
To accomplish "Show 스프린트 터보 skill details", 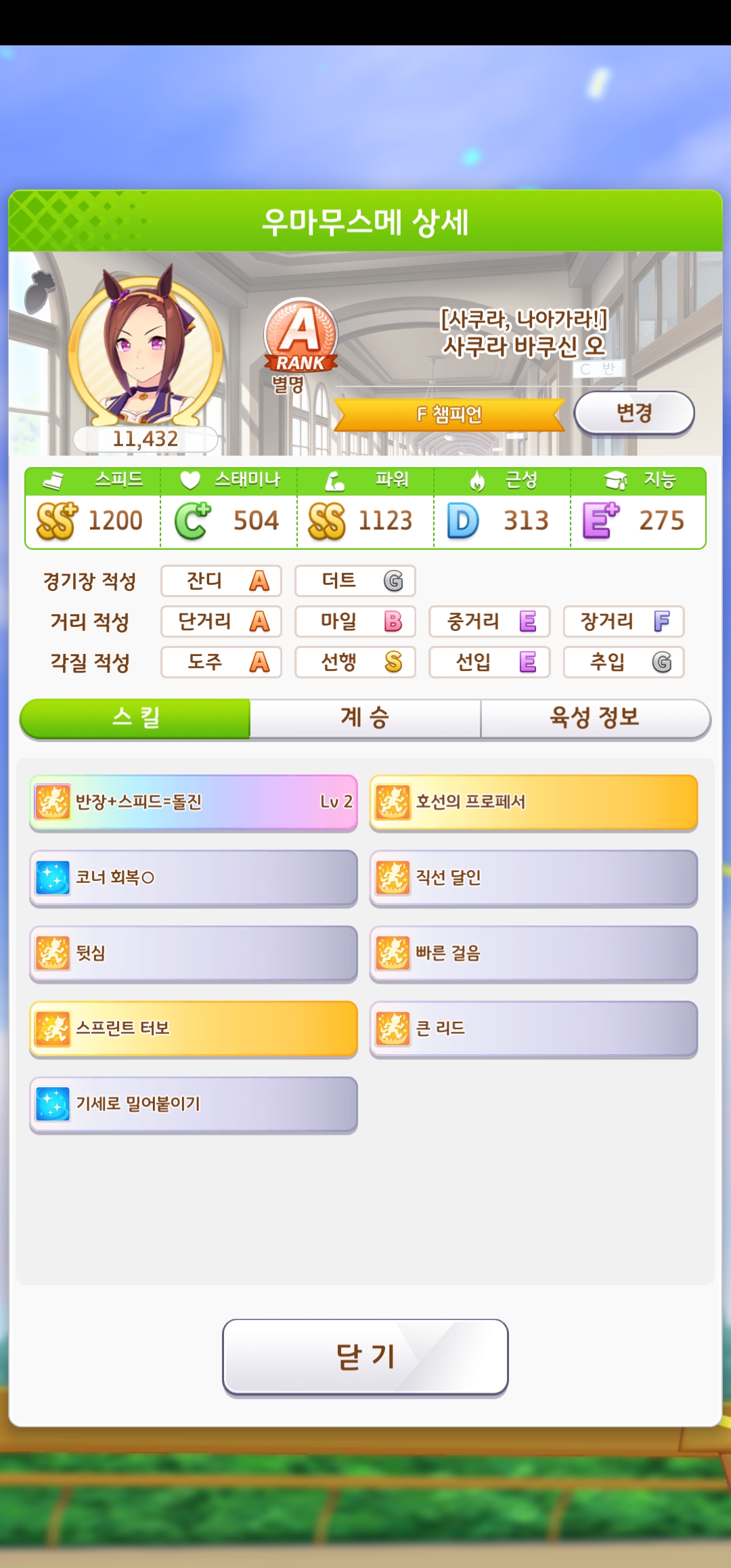I will point(193,1028).
